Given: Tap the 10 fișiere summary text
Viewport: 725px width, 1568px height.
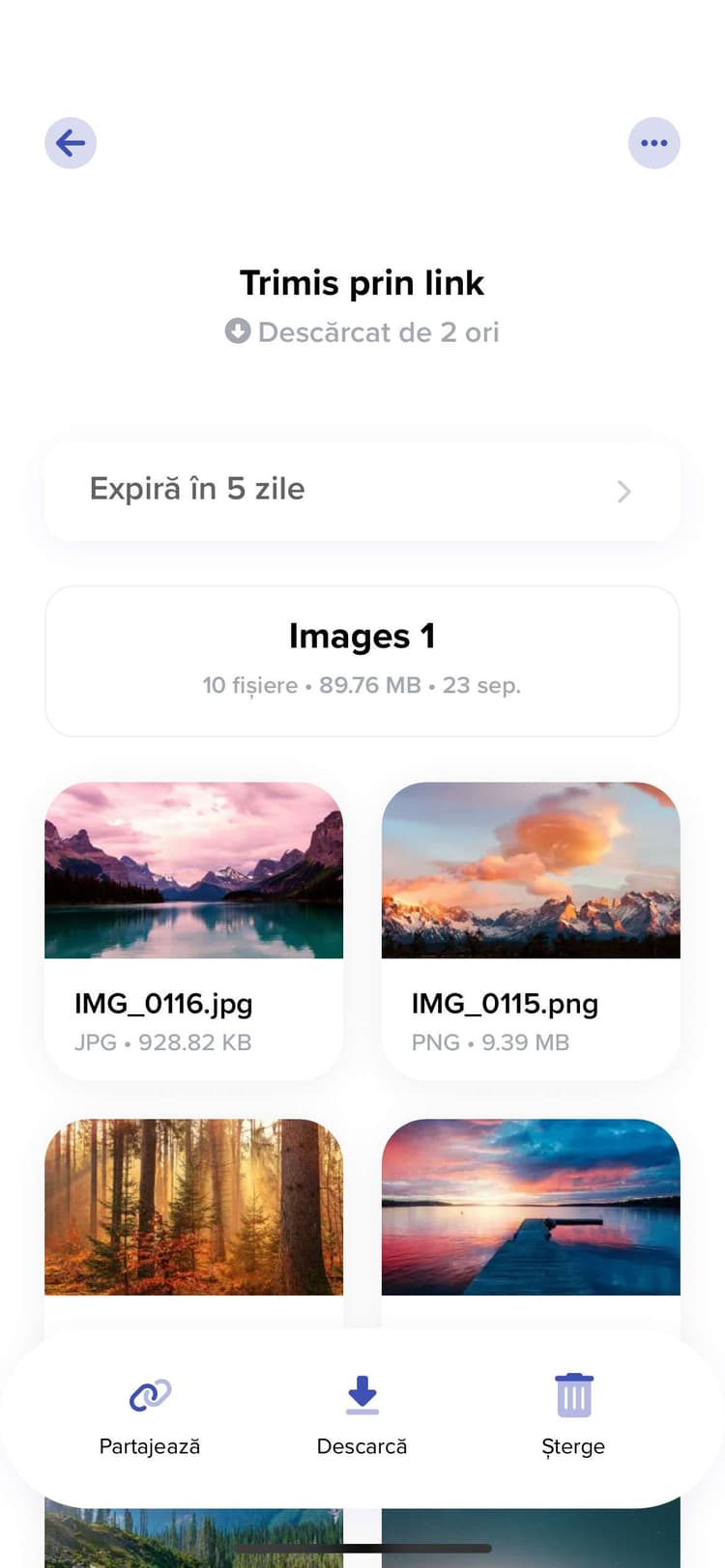Looking at the screenshot, I should tap(362, 685).
